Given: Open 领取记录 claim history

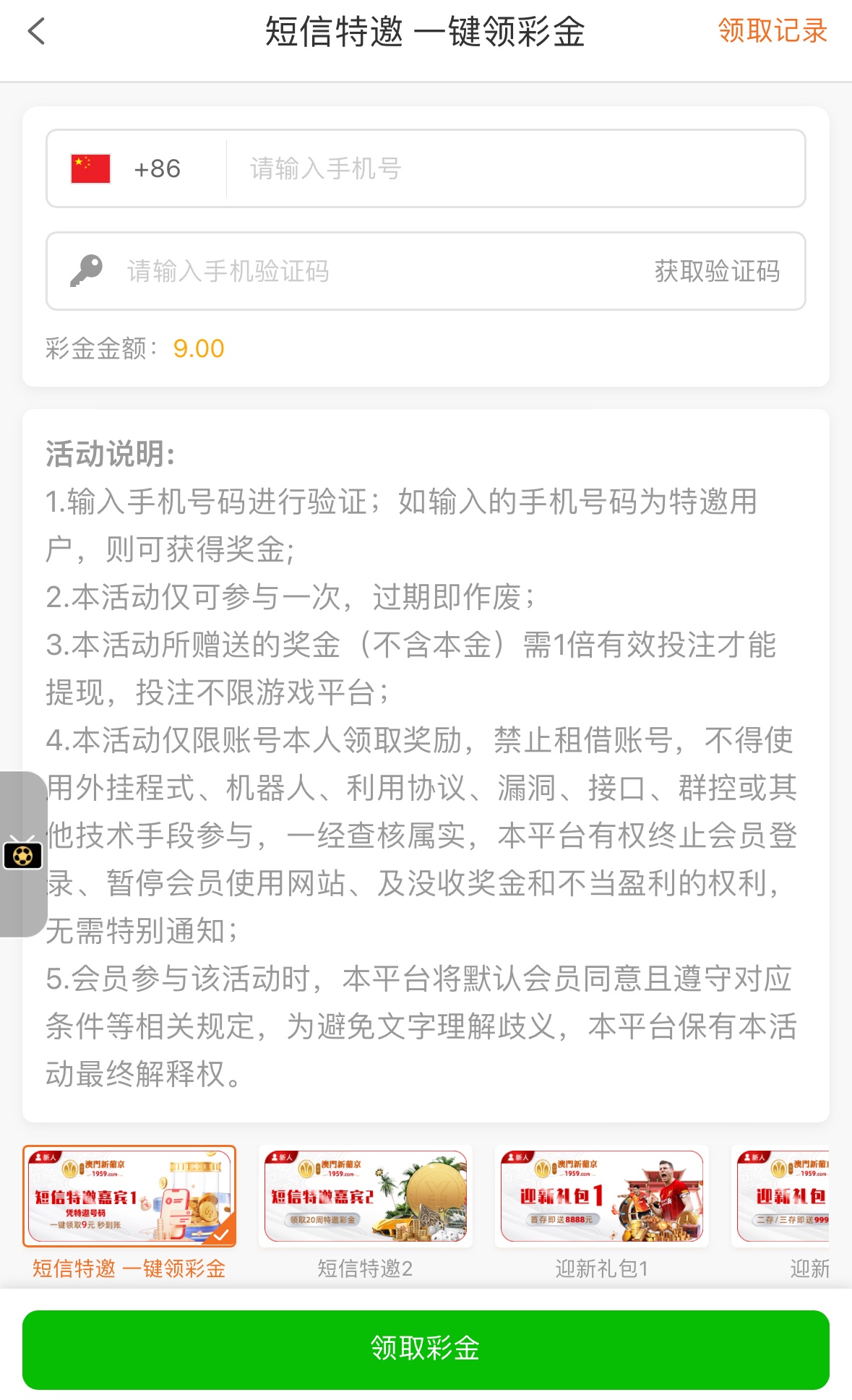Looking at the screenshot, I should click(x=772, y=32).
